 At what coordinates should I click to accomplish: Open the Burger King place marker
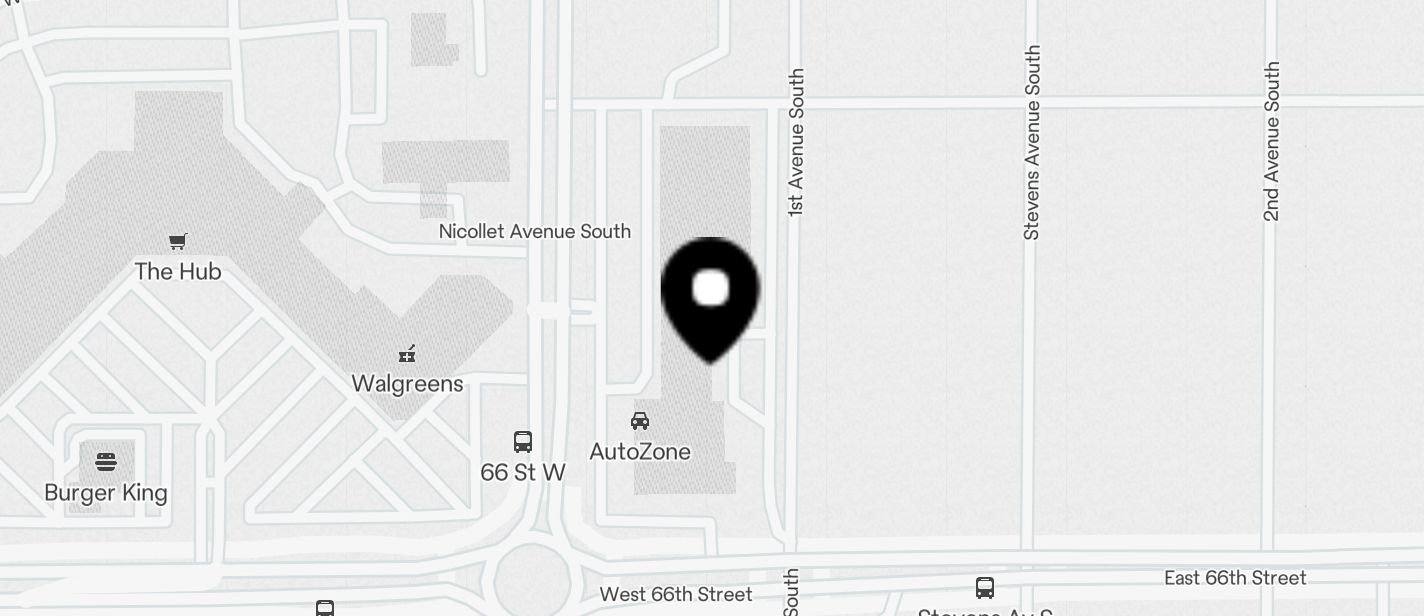tap(106, 462)
